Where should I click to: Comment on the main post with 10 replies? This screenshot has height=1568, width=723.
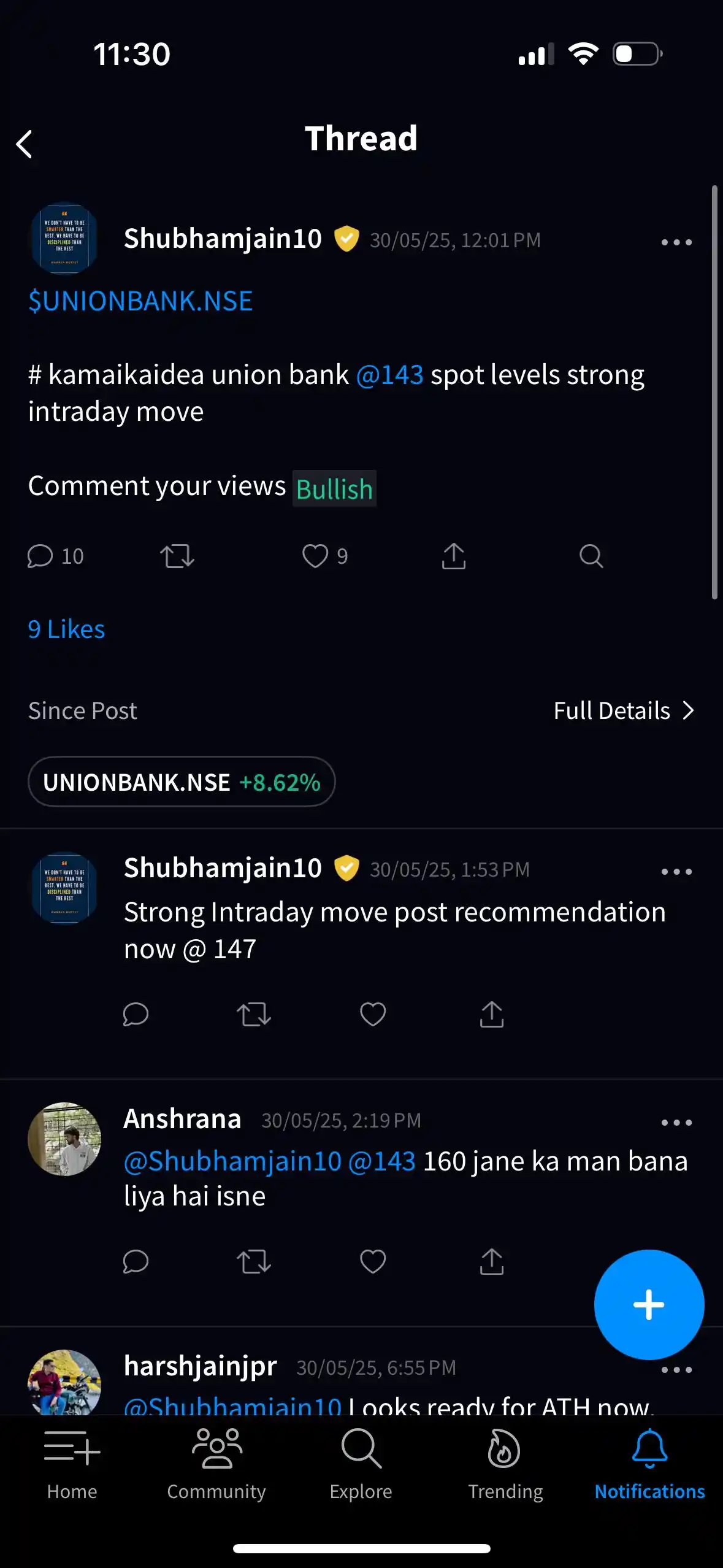tap(40, 556)
